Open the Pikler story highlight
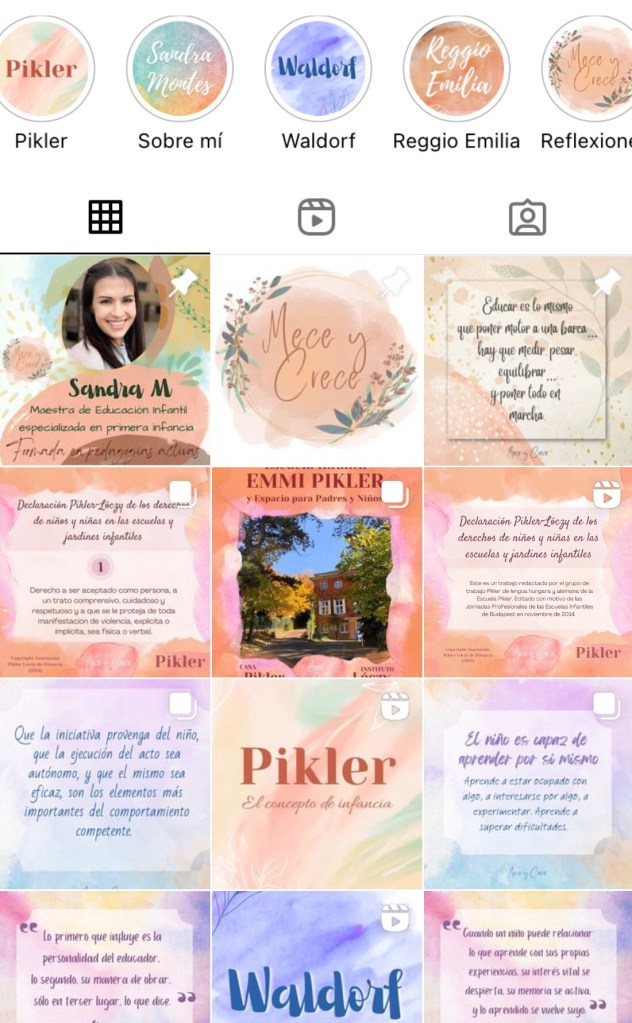Image resolution: width=632 pixels, height=1023 pixels. [43, 69]
